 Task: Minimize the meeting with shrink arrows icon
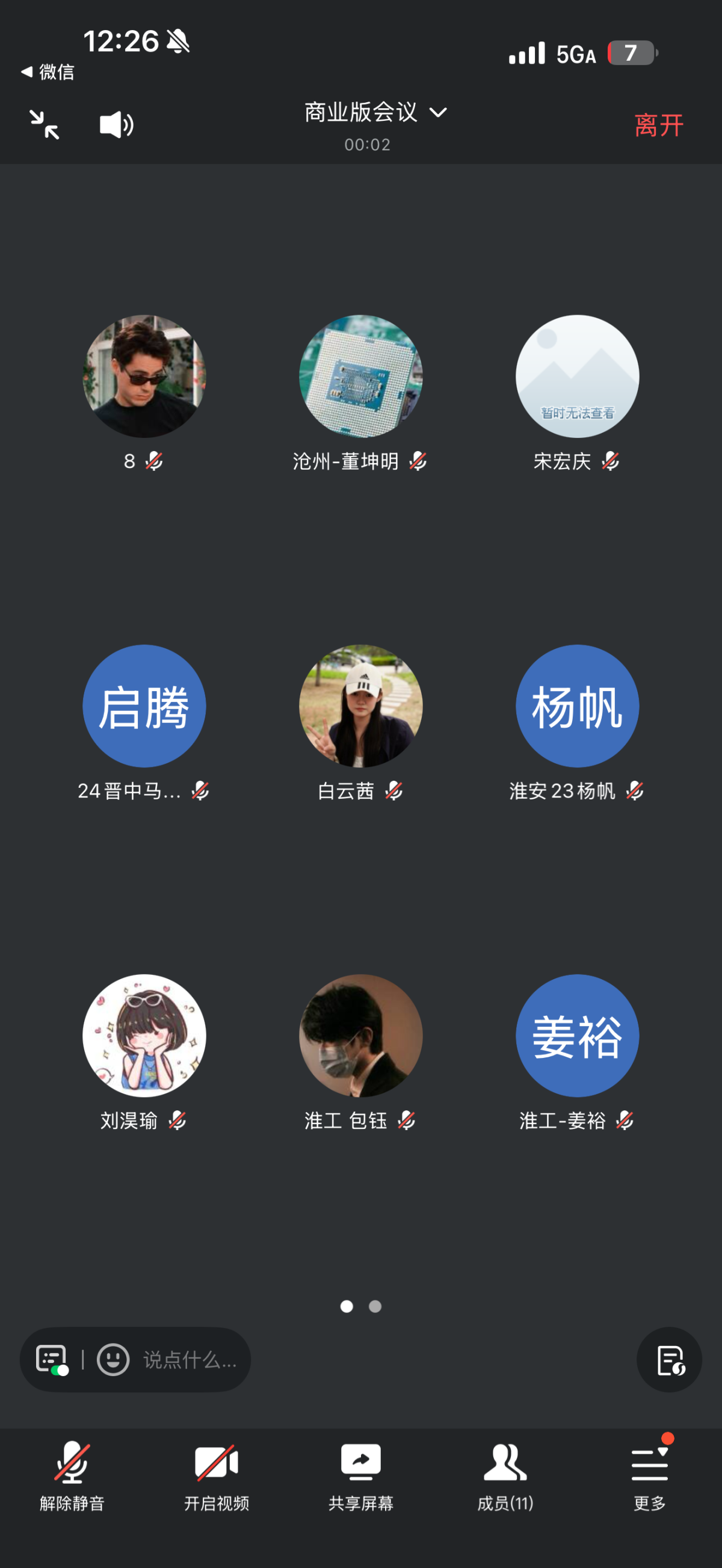tap(44, 125)
